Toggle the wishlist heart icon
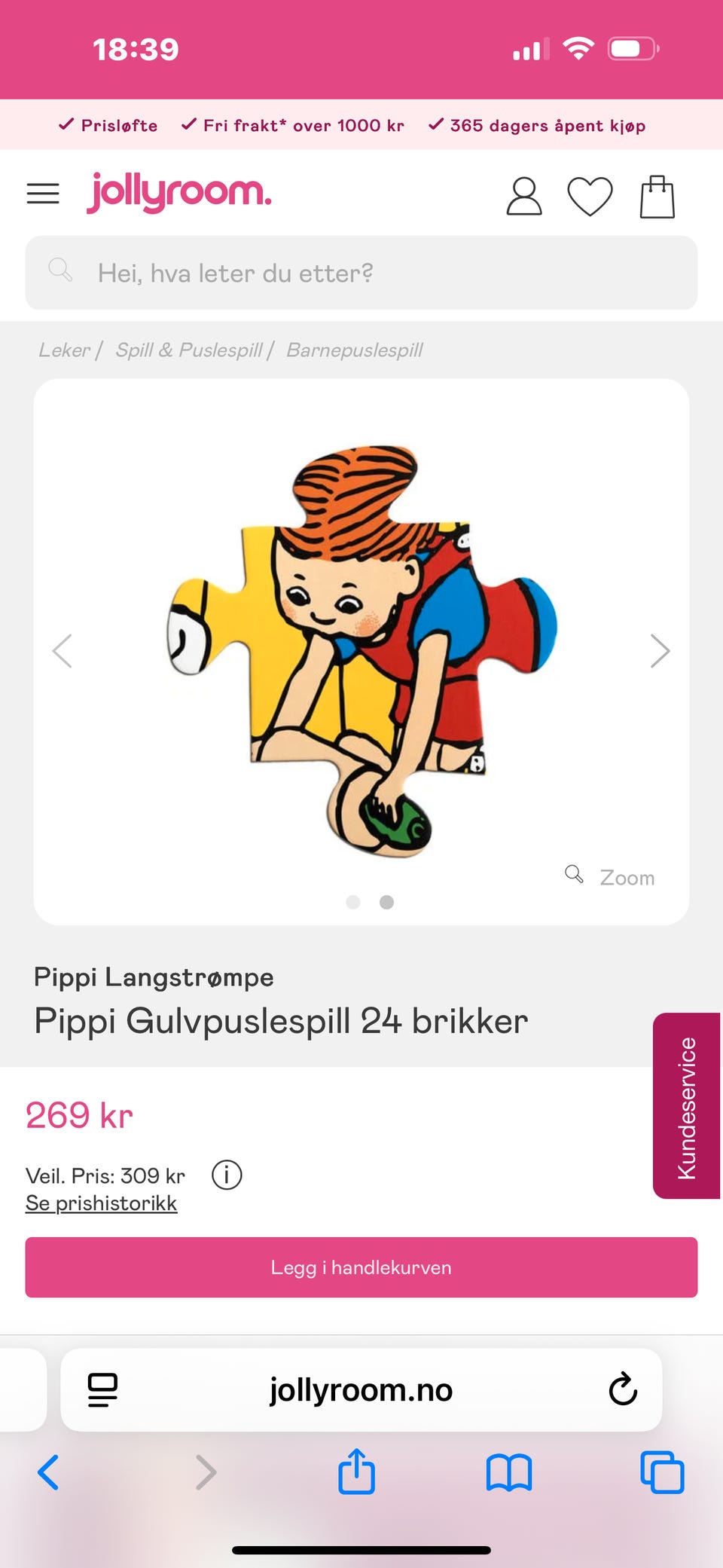The width and height of the screenshot is (723, 1568). (591, 196)
